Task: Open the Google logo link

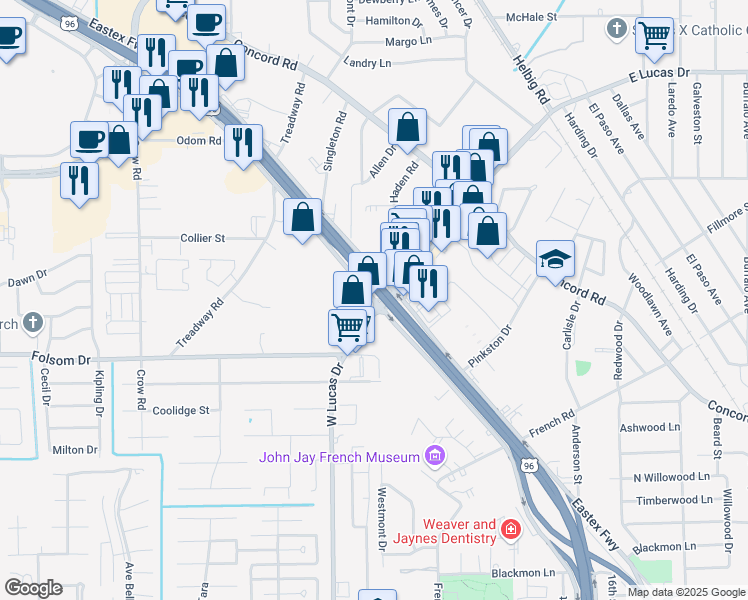Action: click(x=33, y=588)
